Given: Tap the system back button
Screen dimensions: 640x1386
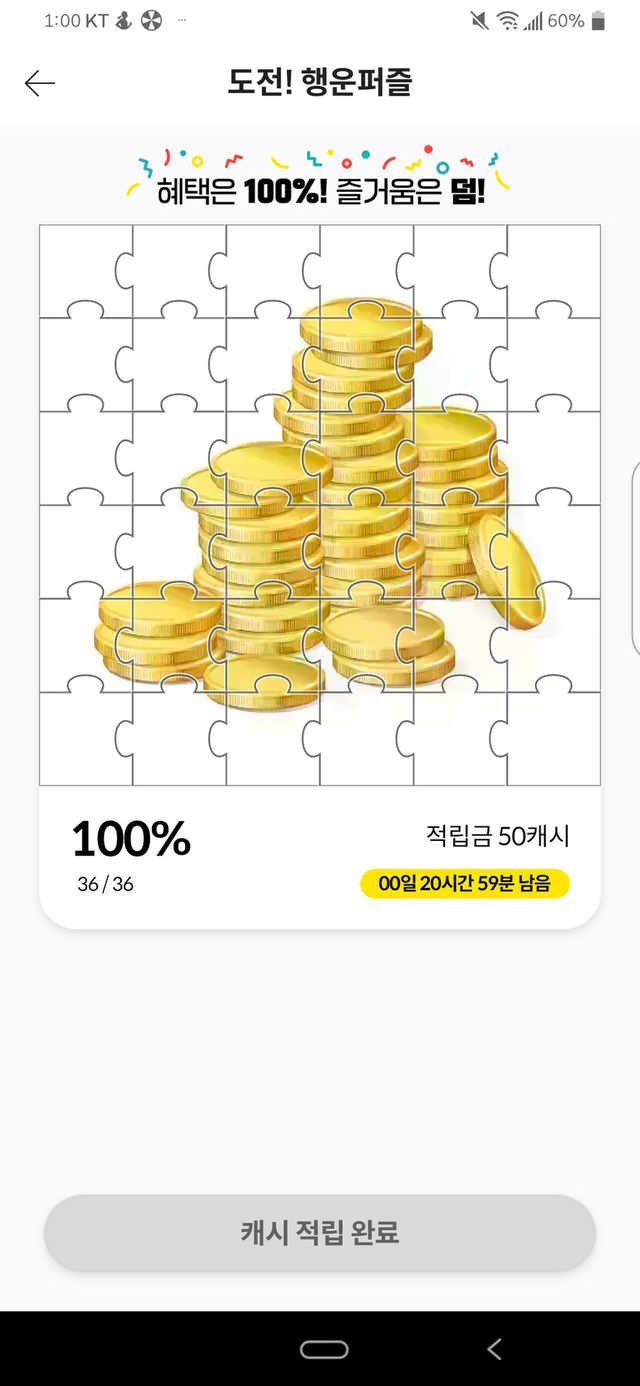Looking at the screenshot, I should click(x=494, y=1349).
